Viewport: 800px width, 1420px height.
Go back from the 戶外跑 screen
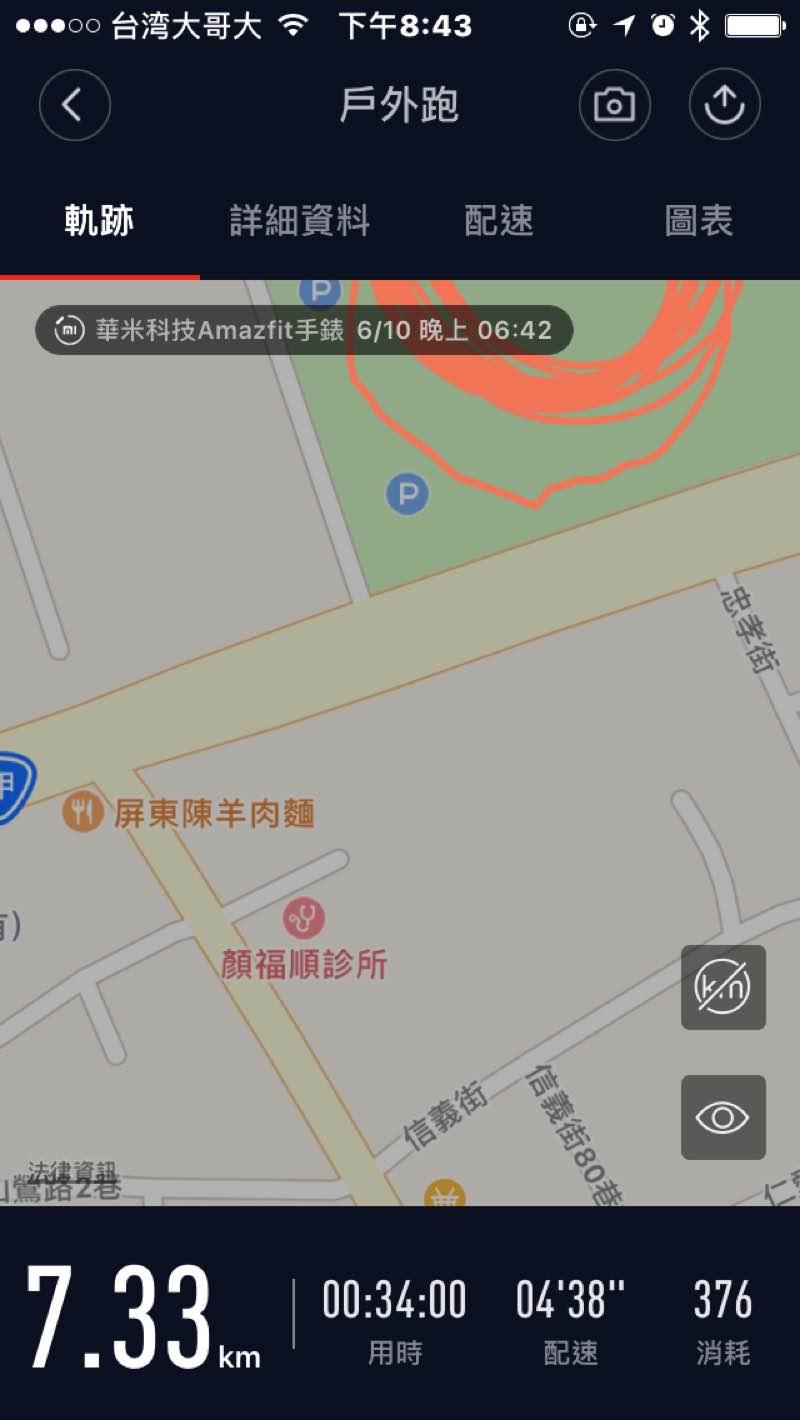tap(74, 105)
